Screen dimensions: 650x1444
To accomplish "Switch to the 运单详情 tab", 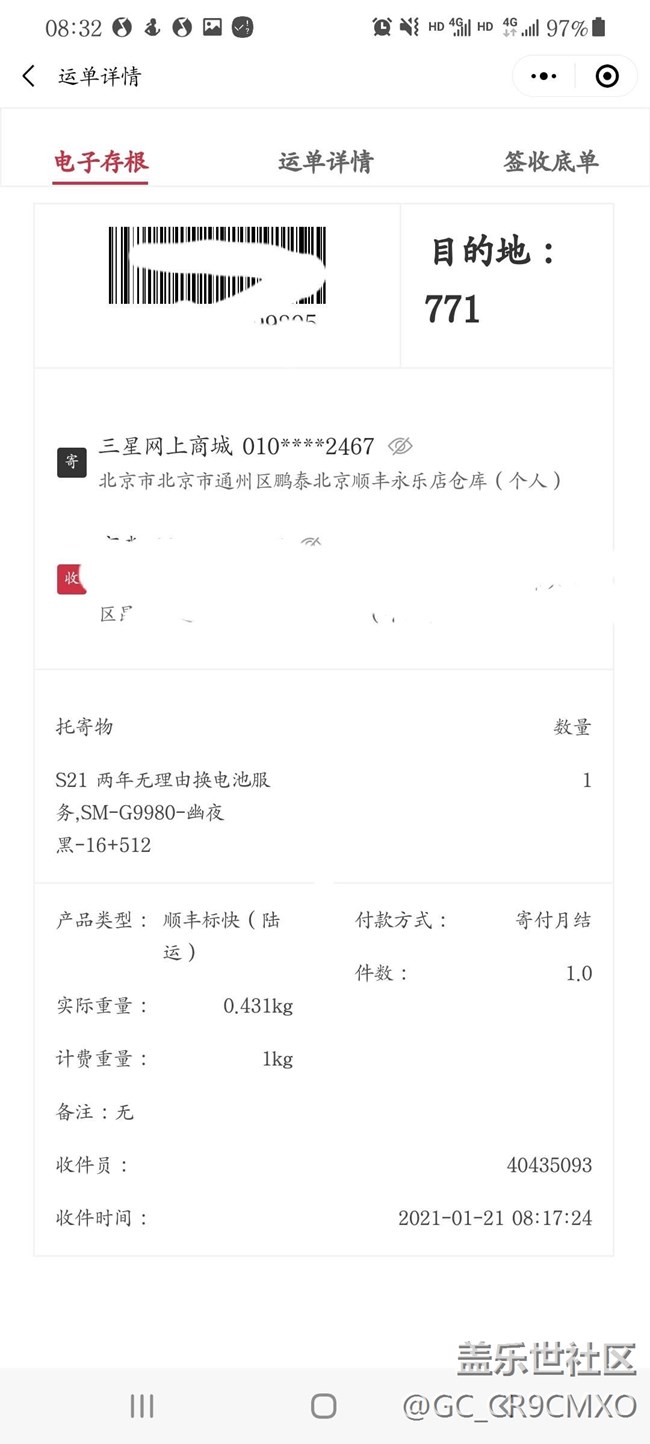I will pyautogui.click(x=326, y=161).
